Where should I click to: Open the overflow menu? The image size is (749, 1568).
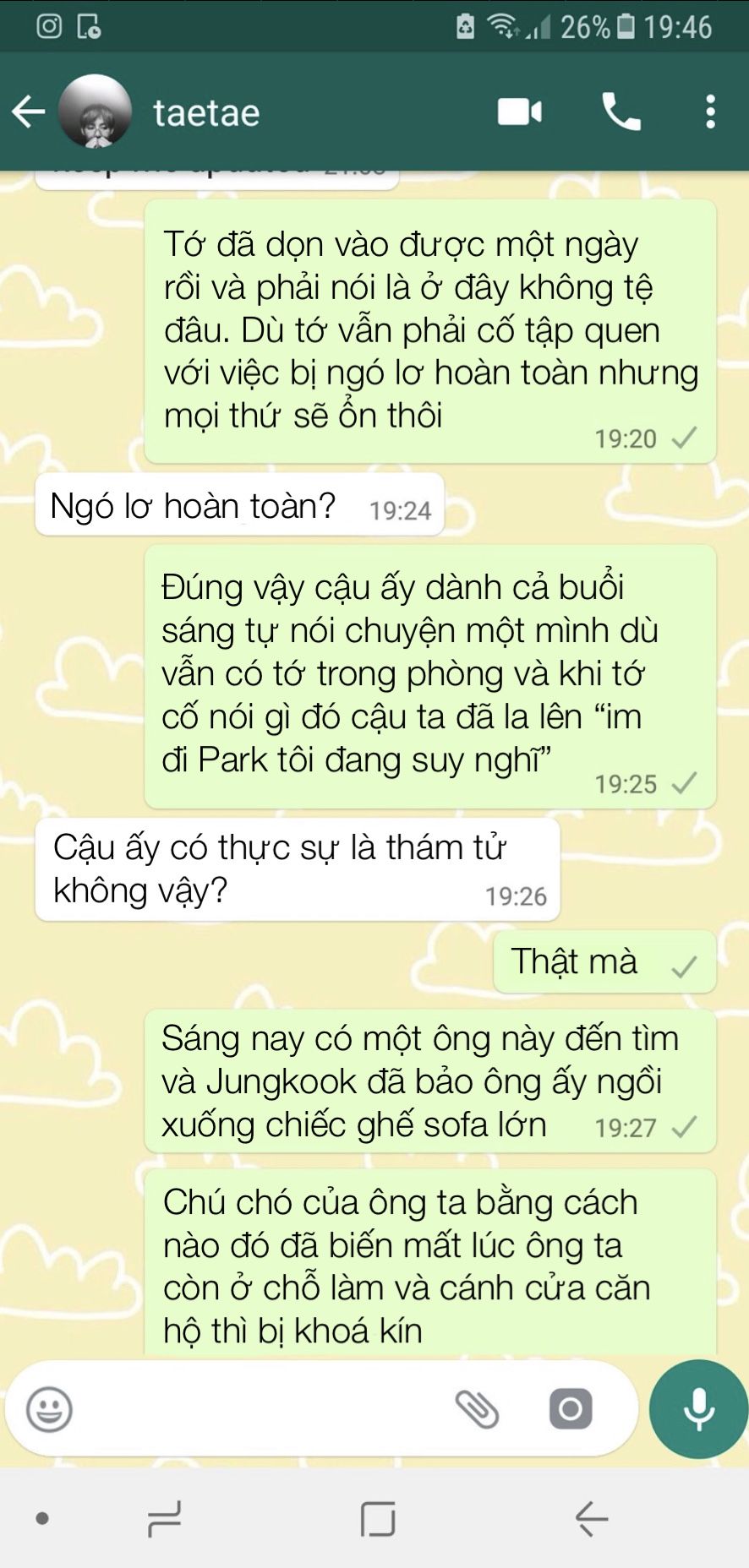710,112
